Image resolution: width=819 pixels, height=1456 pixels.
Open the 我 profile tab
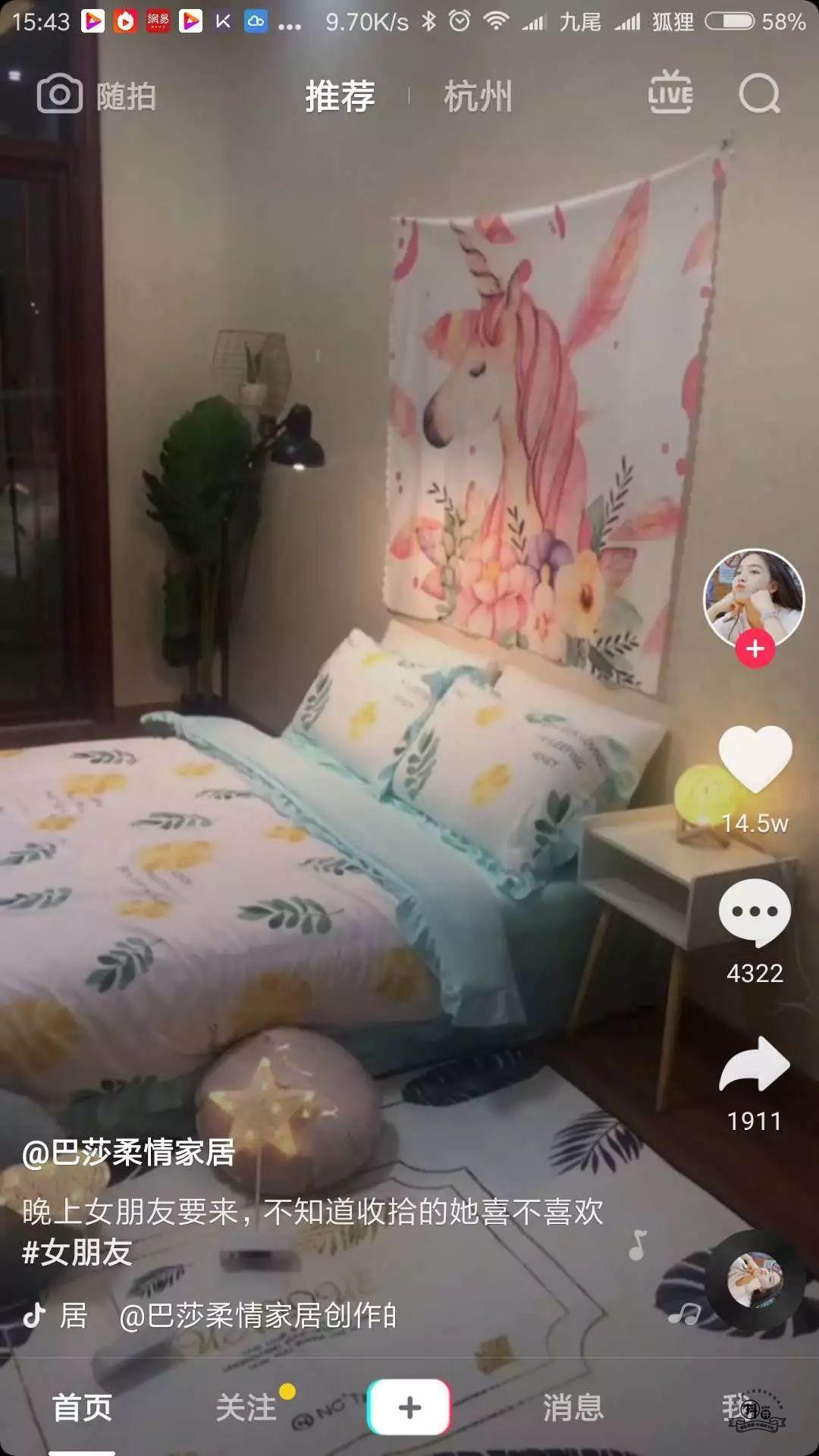(x=737, y=1408)
